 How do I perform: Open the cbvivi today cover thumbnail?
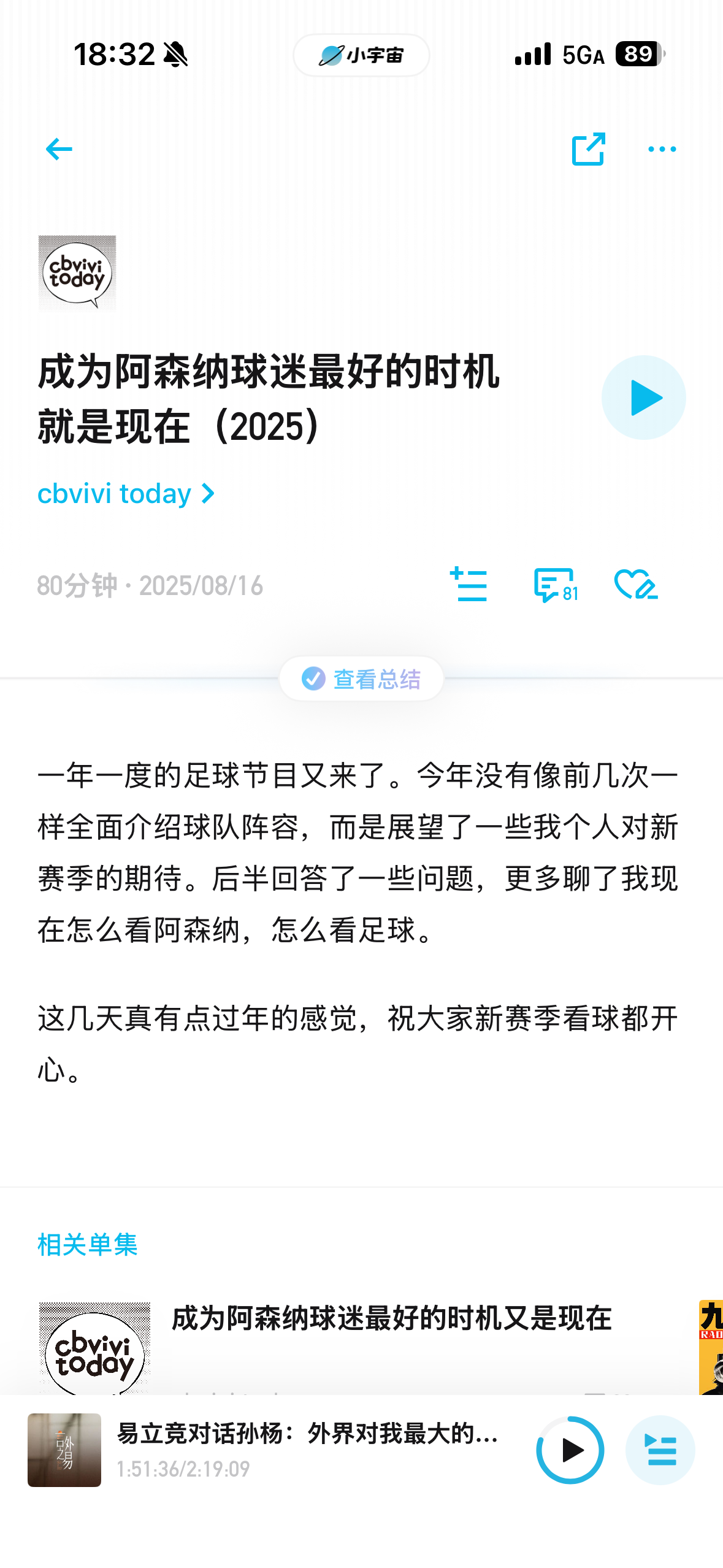coord(77,273)
